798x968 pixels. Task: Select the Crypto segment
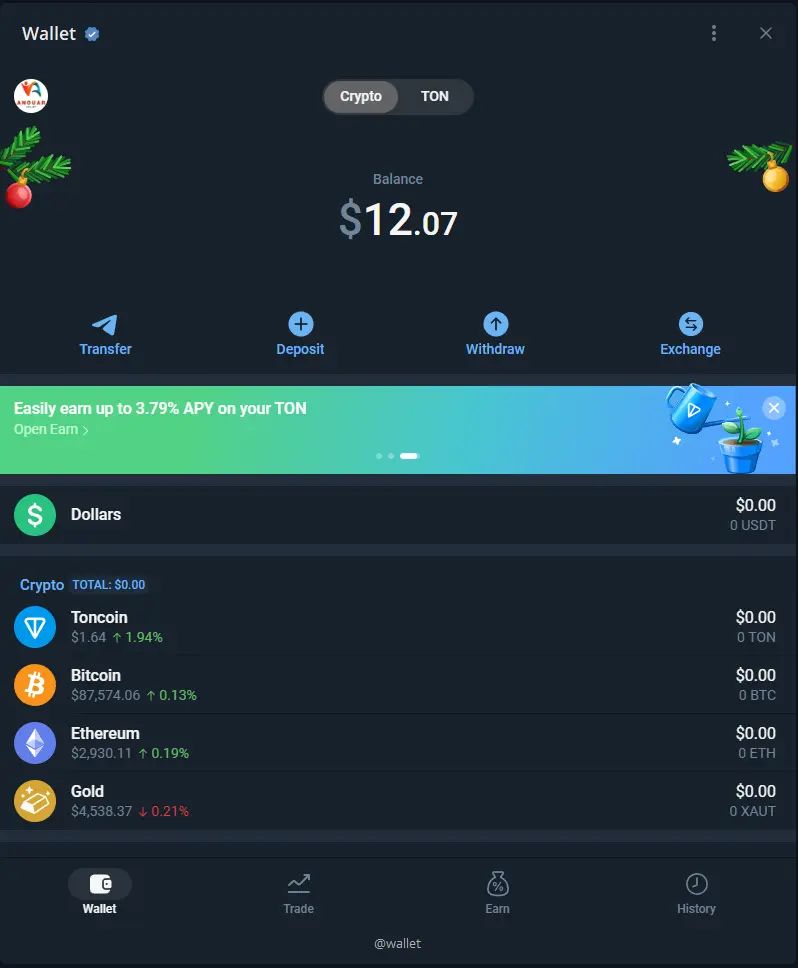(361, 97)
